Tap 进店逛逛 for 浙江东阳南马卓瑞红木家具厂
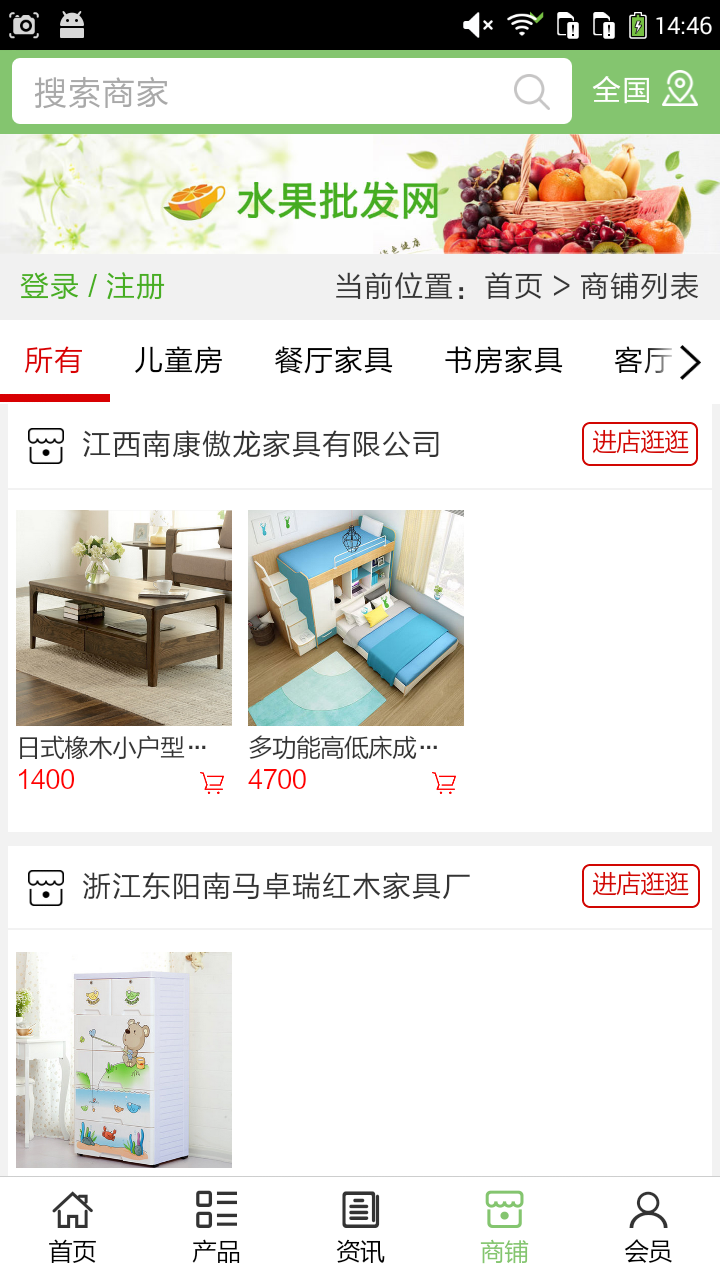Image resolution: width=720 pixels, height=1280 pixels. 640,885
